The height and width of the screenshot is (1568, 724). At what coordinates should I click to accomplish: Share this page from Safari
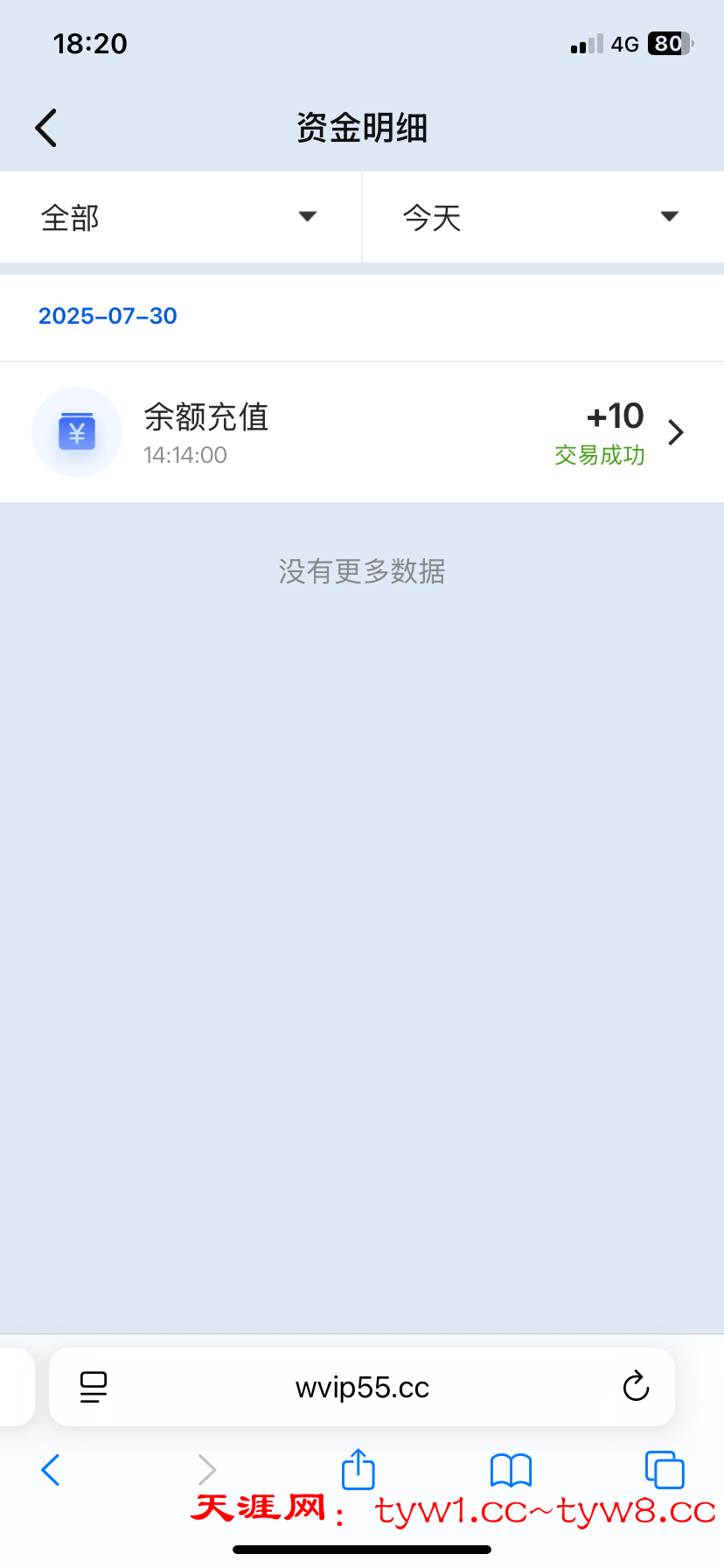click(x=358, y=1469)
